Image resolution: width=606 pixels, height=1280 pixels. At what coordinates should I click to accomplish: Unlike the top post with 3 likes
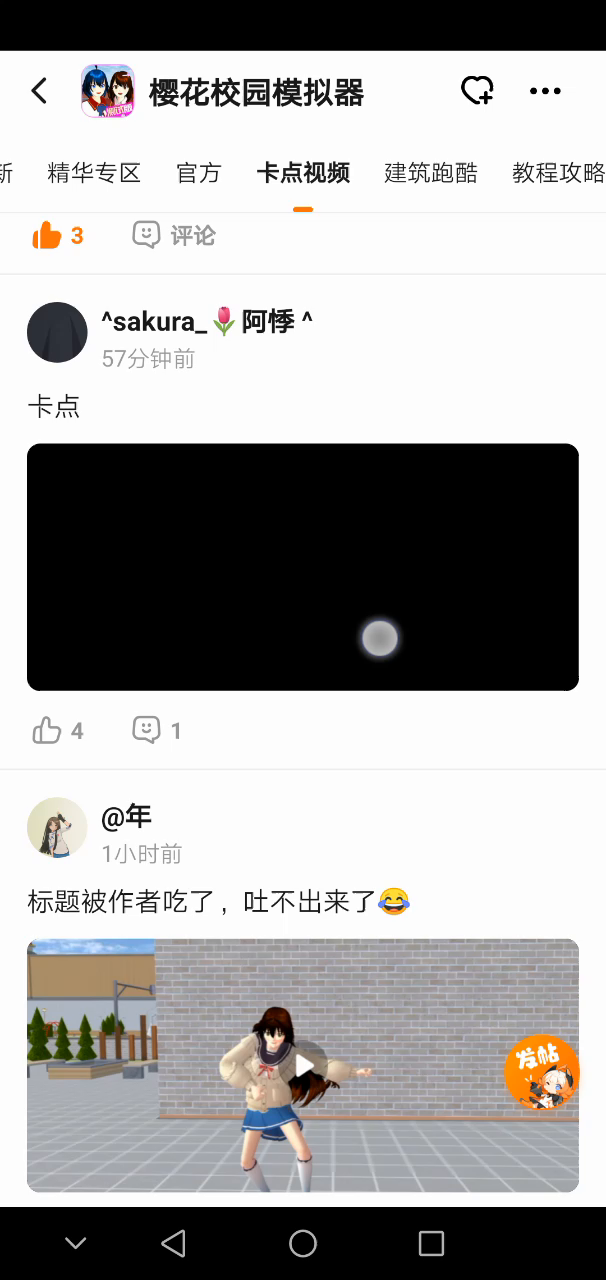point(57,236)
